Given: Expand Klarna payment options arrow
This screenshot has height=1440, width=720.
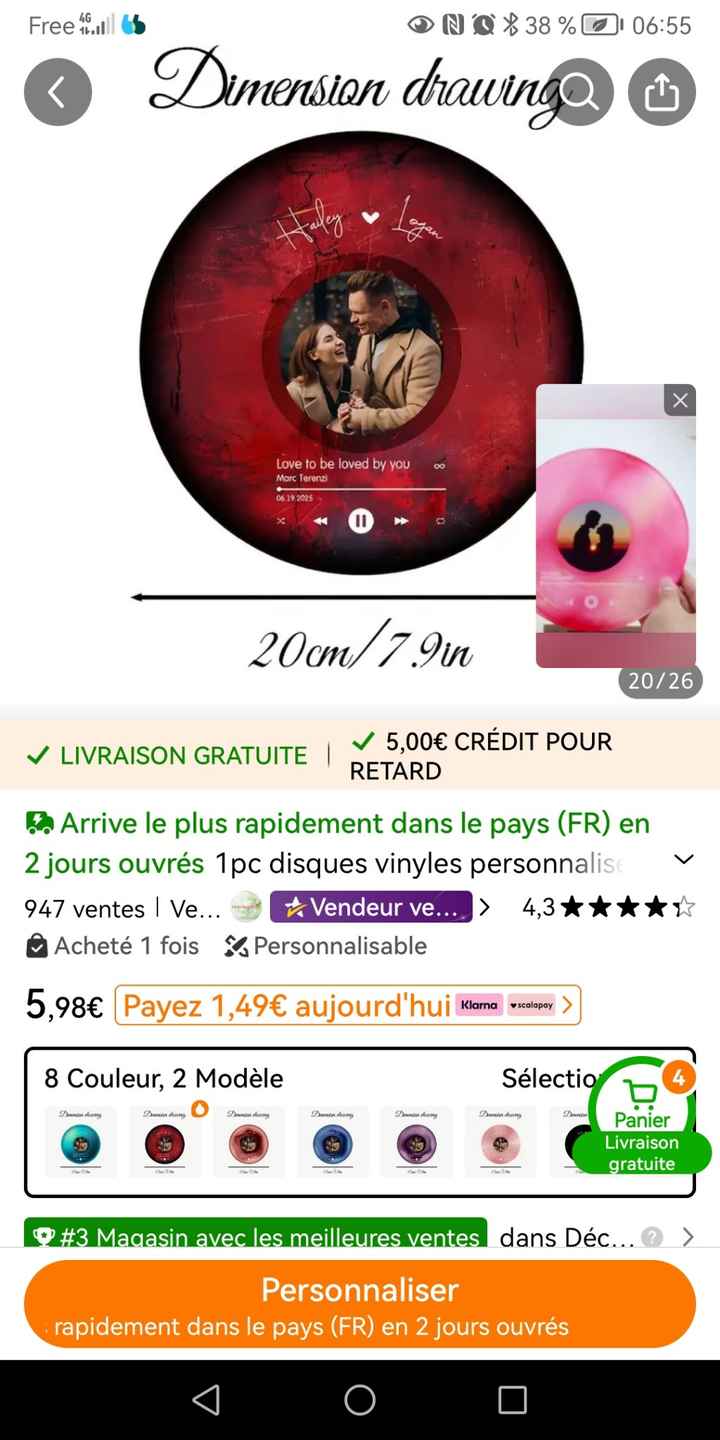Looking at the screenshot, I should coord(567,1004).
